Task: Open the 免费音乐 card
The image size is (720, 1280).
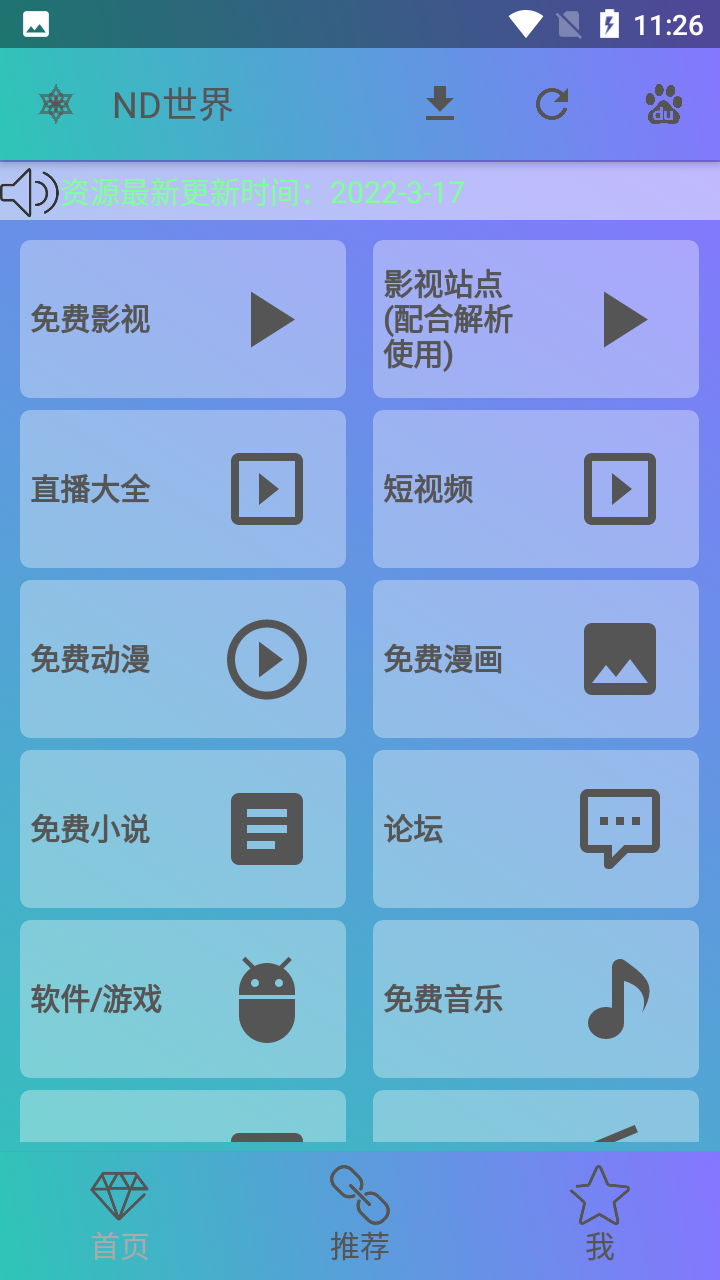Action: 536,999
